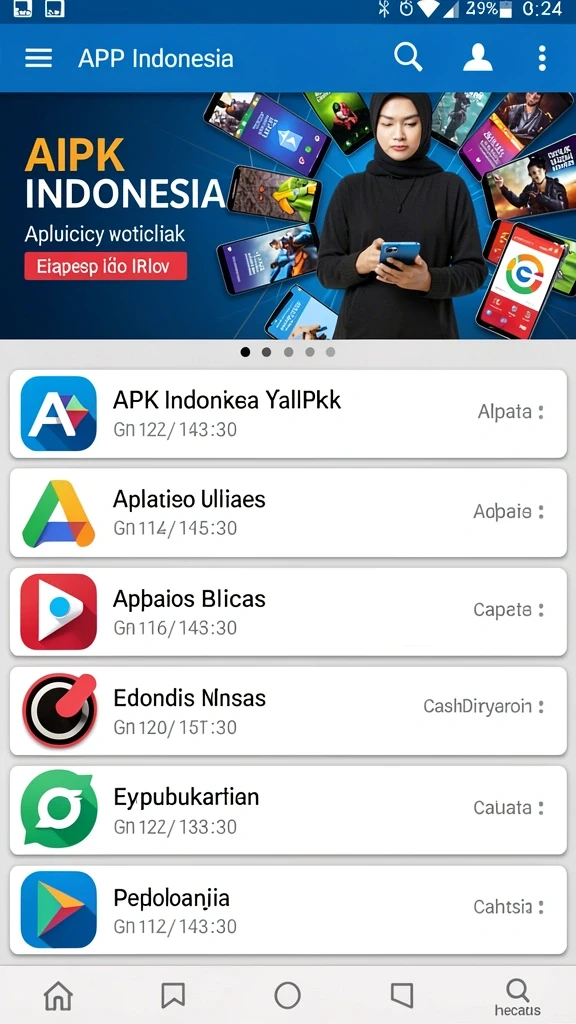Open options menu for Aplatiso Uliaes
The width and height of the screenshot is (576, 1024).
(x=541, y=512)
